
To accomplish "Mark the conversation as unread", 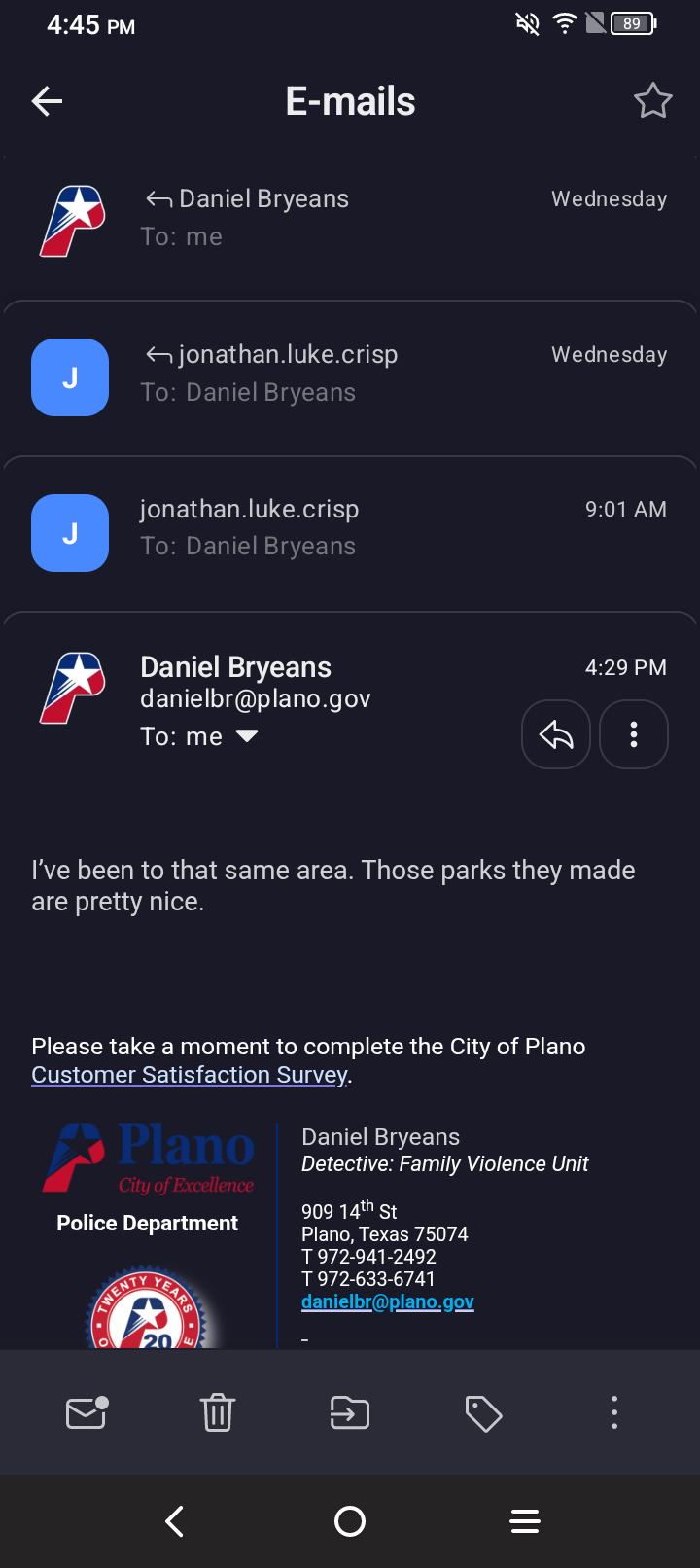I will point(87,1412).
